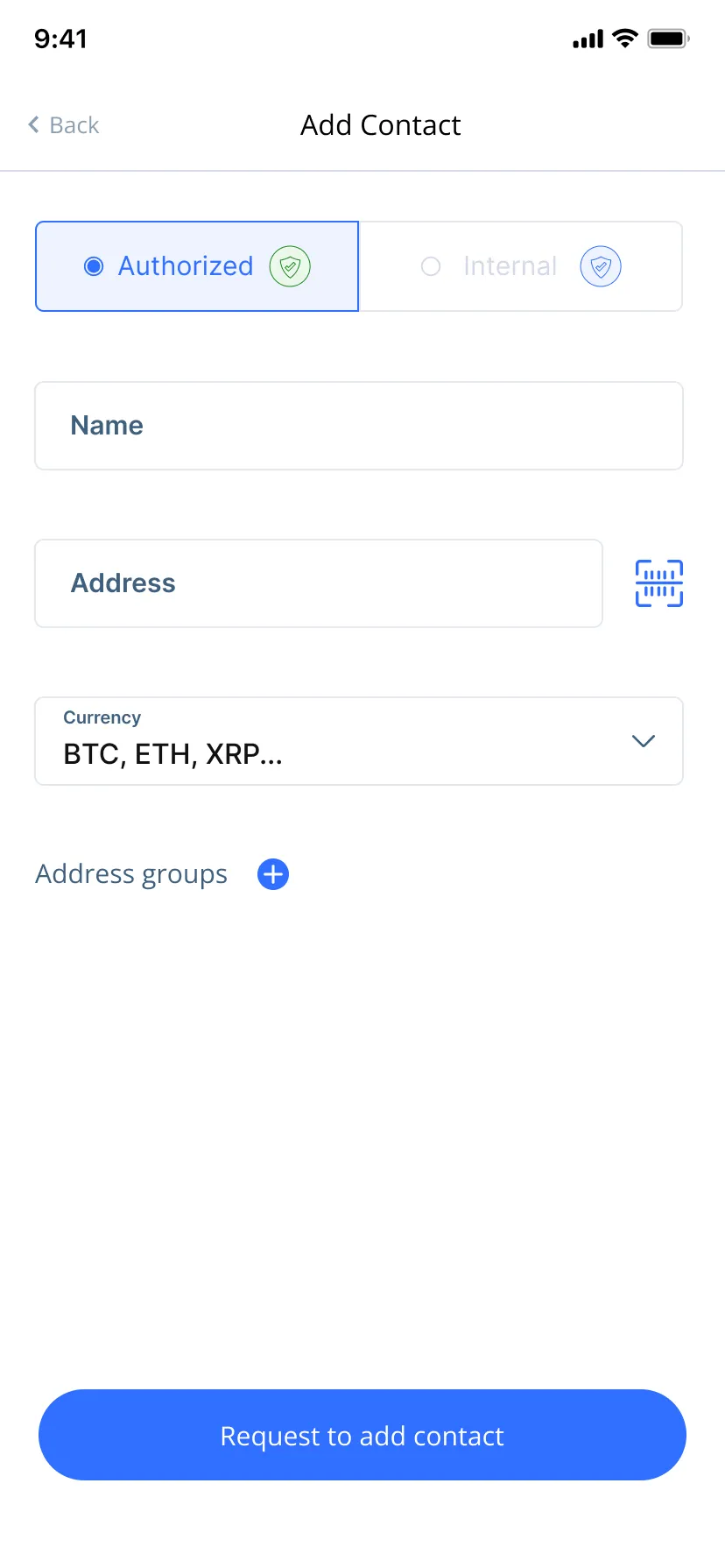Expand the Currency dropdown

(359, 741)
